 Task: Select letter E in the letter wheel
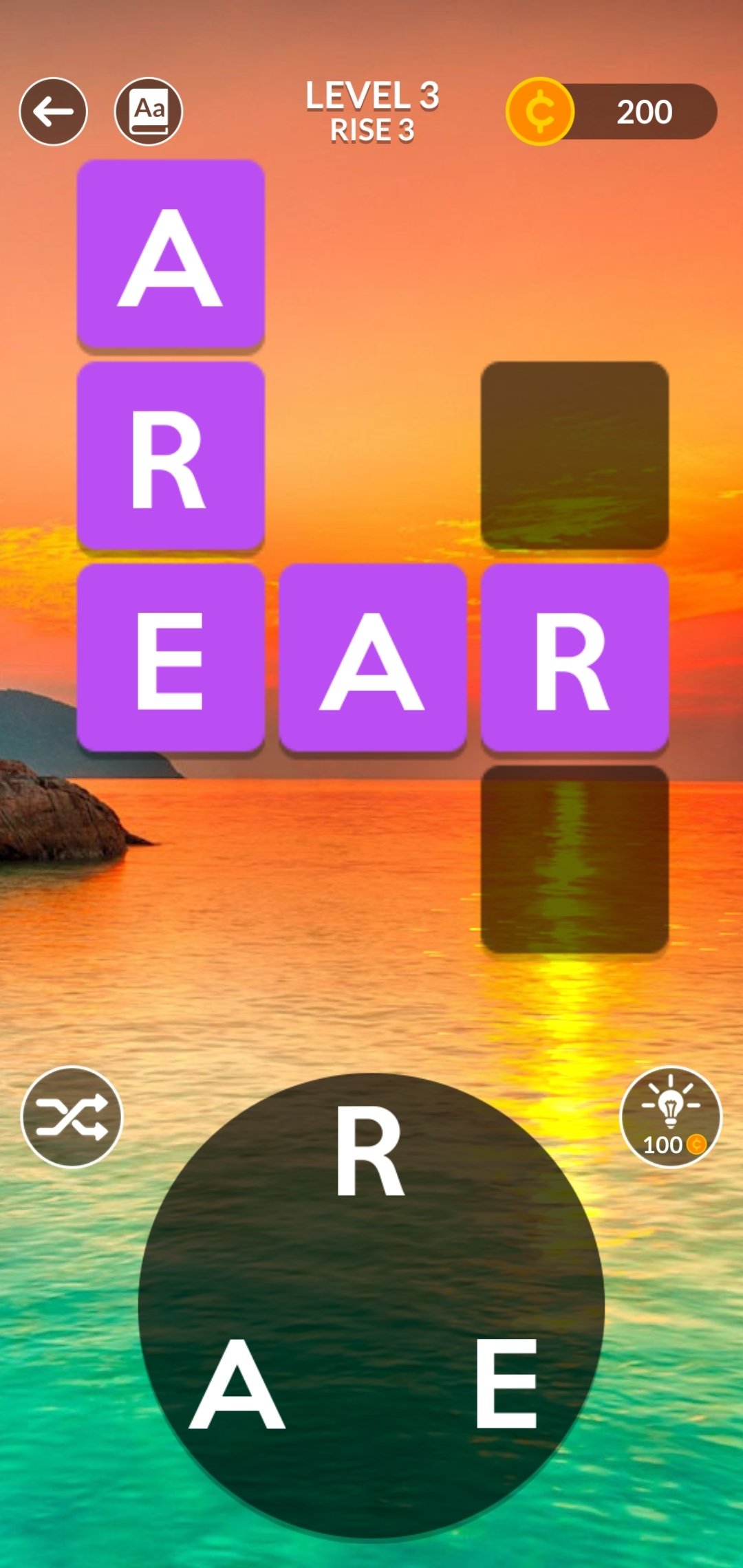pos(506,1384)
